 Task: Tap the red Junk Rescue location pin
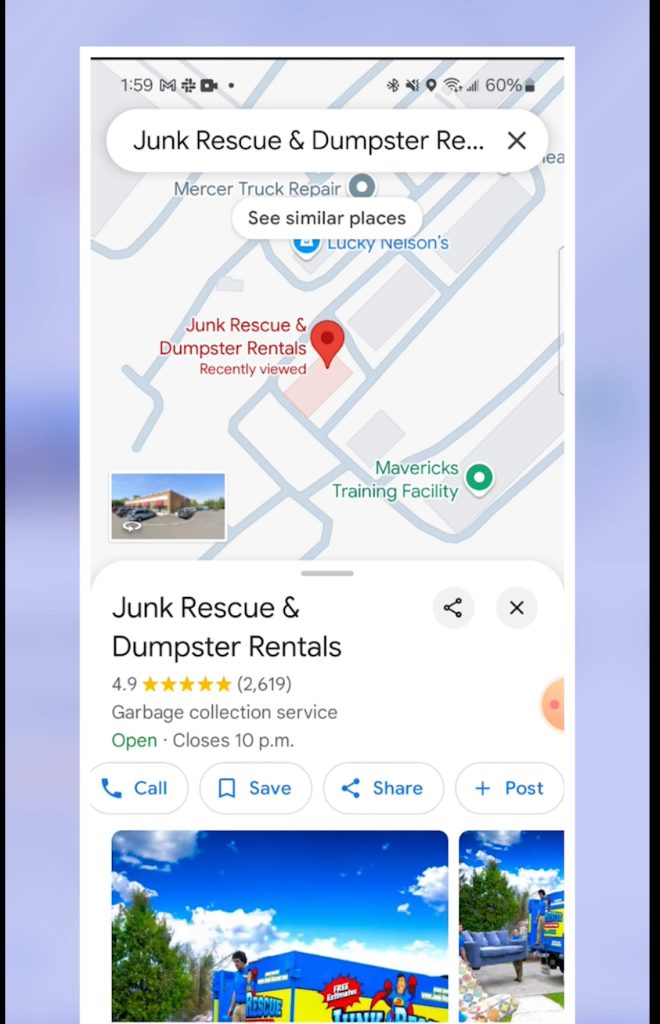point(327,342)
